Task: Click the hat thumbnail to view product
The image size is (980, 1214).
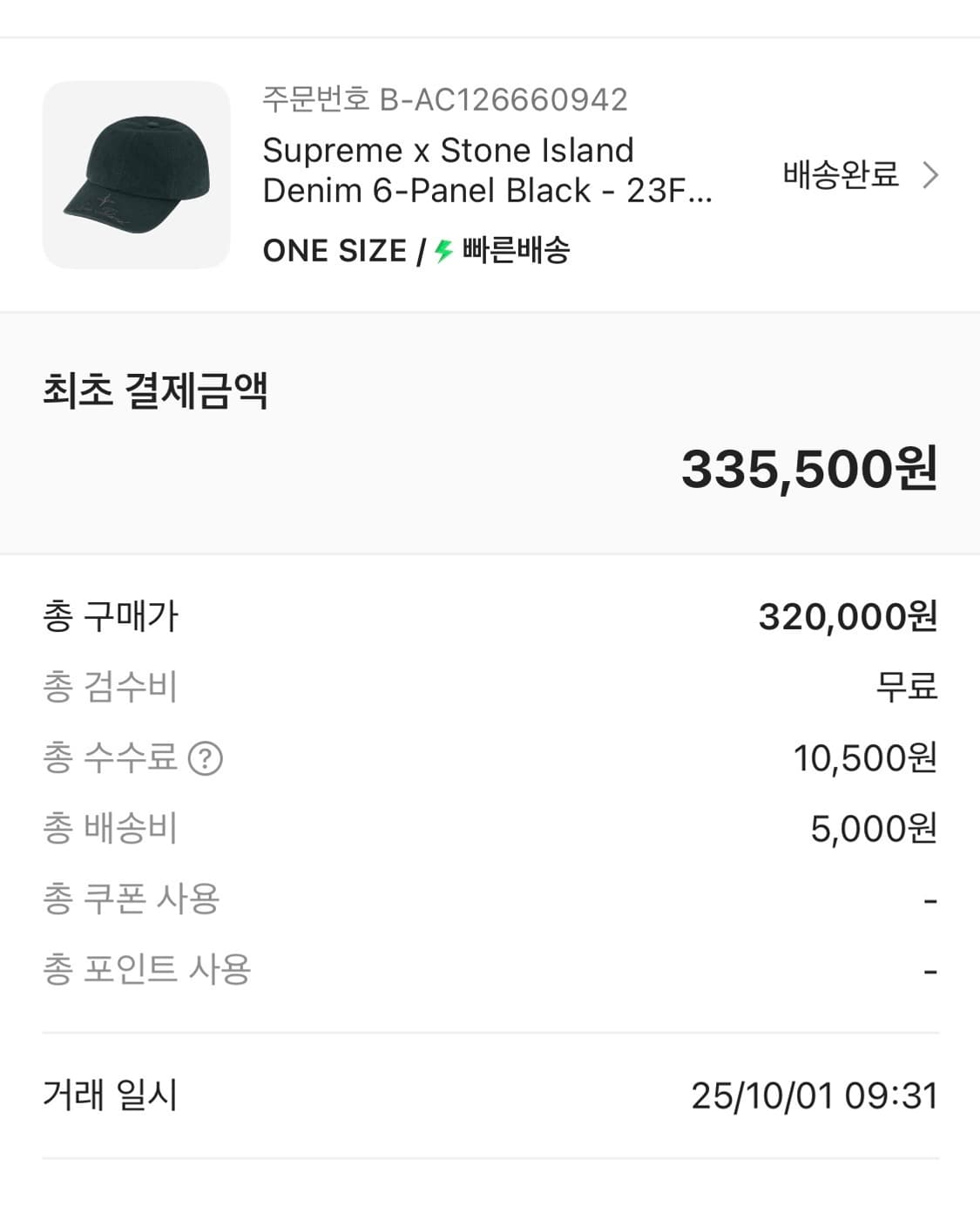Action: 134,170
